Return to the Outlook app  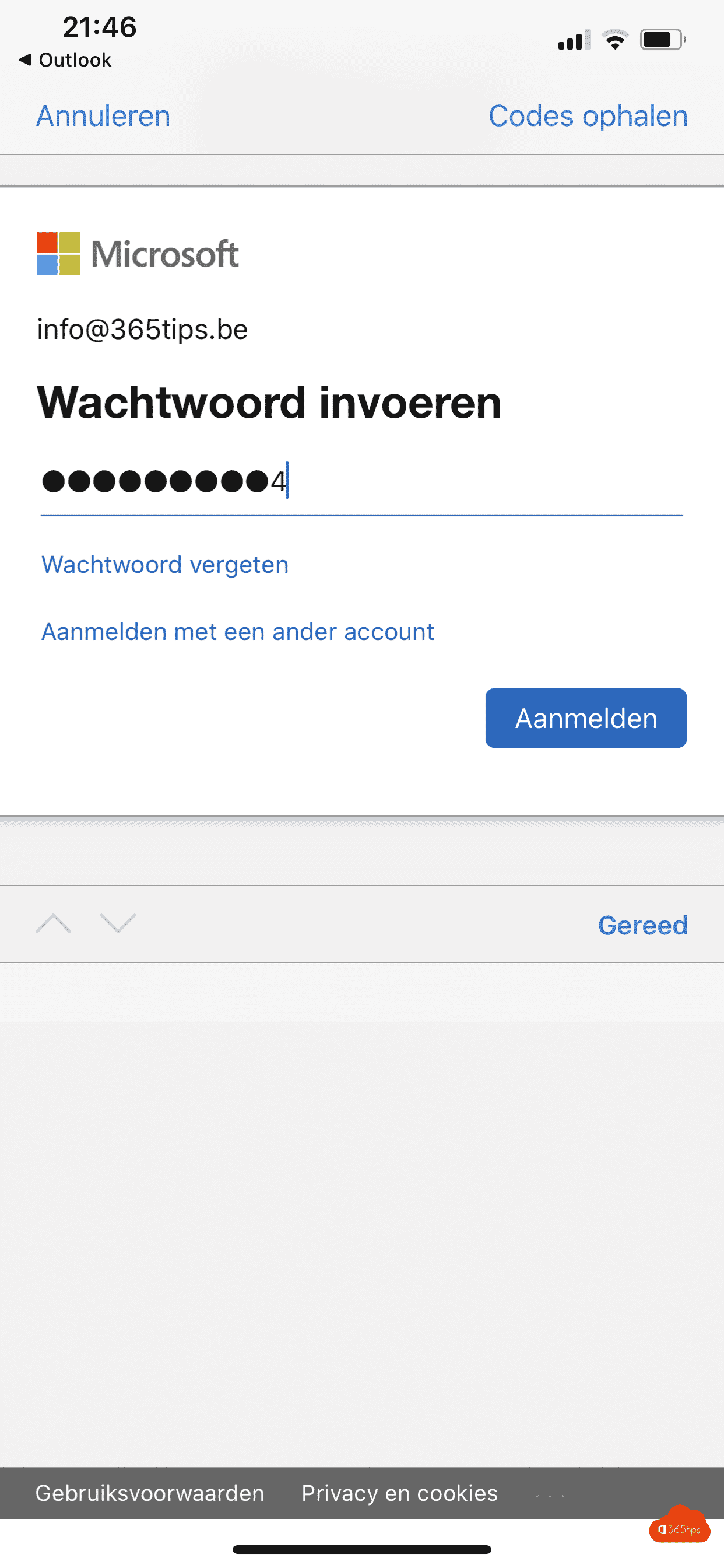point(66,60)
